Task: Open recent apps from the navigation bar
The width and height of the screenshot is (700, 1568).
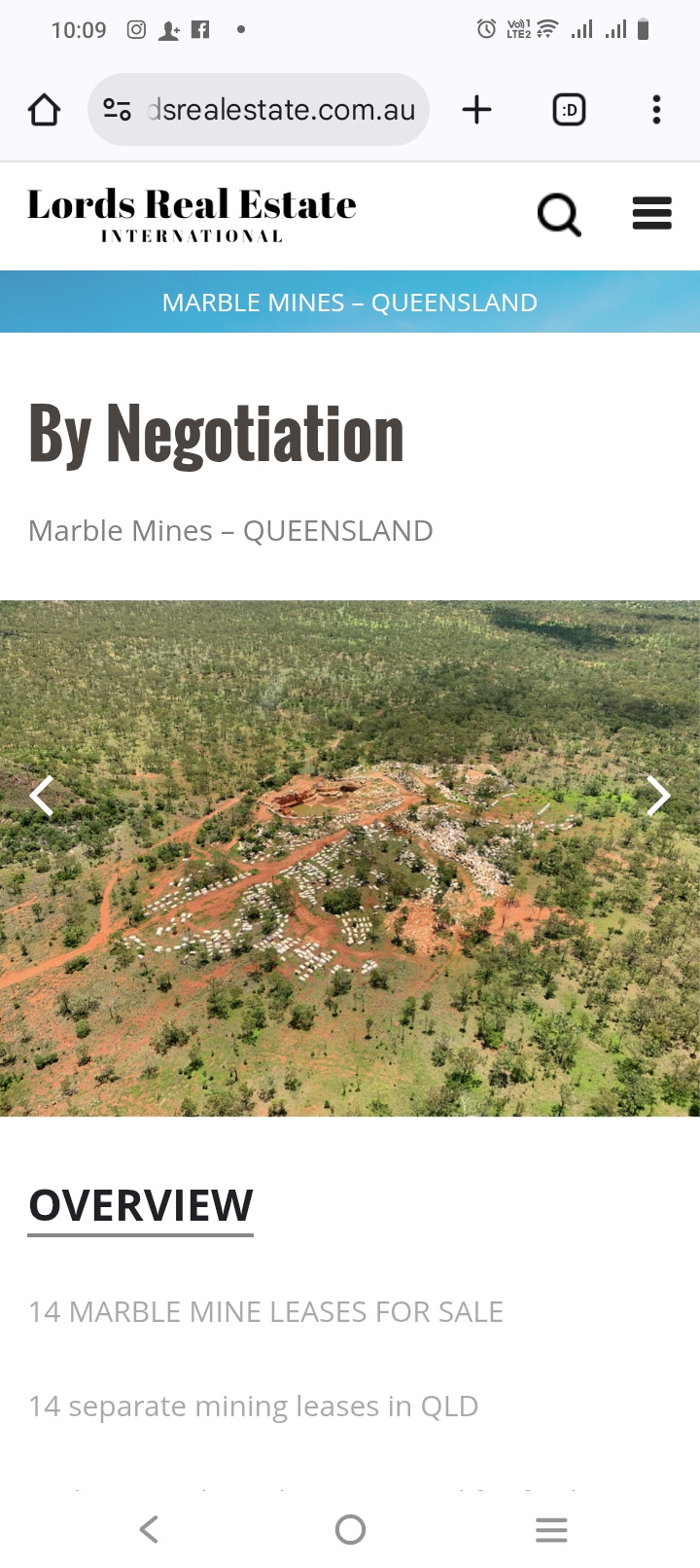Action: point(551,1529)
